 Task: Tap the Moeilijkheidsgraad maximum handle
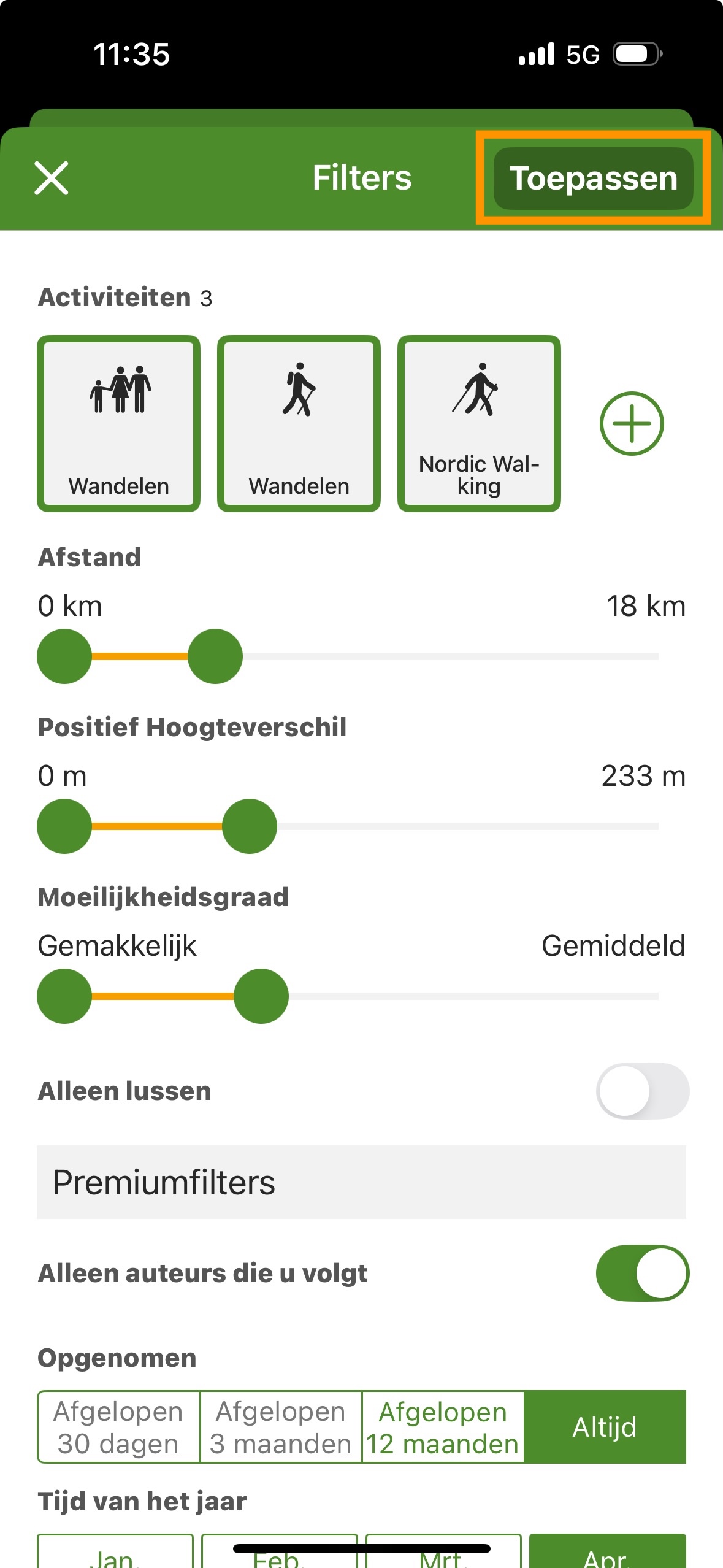[261, 996]
